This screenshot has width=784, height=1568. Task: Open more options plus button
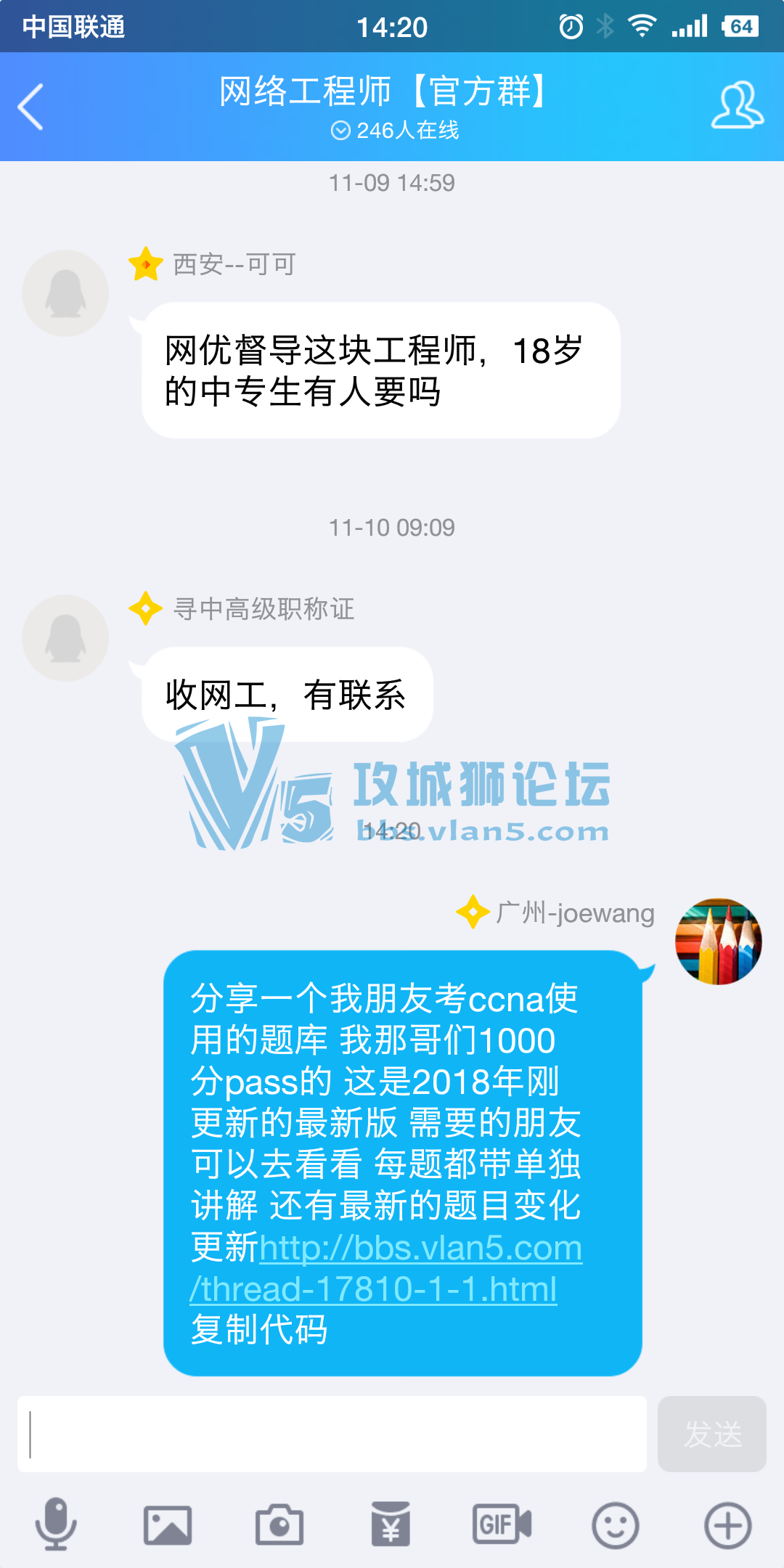[x=727, y=1524]
